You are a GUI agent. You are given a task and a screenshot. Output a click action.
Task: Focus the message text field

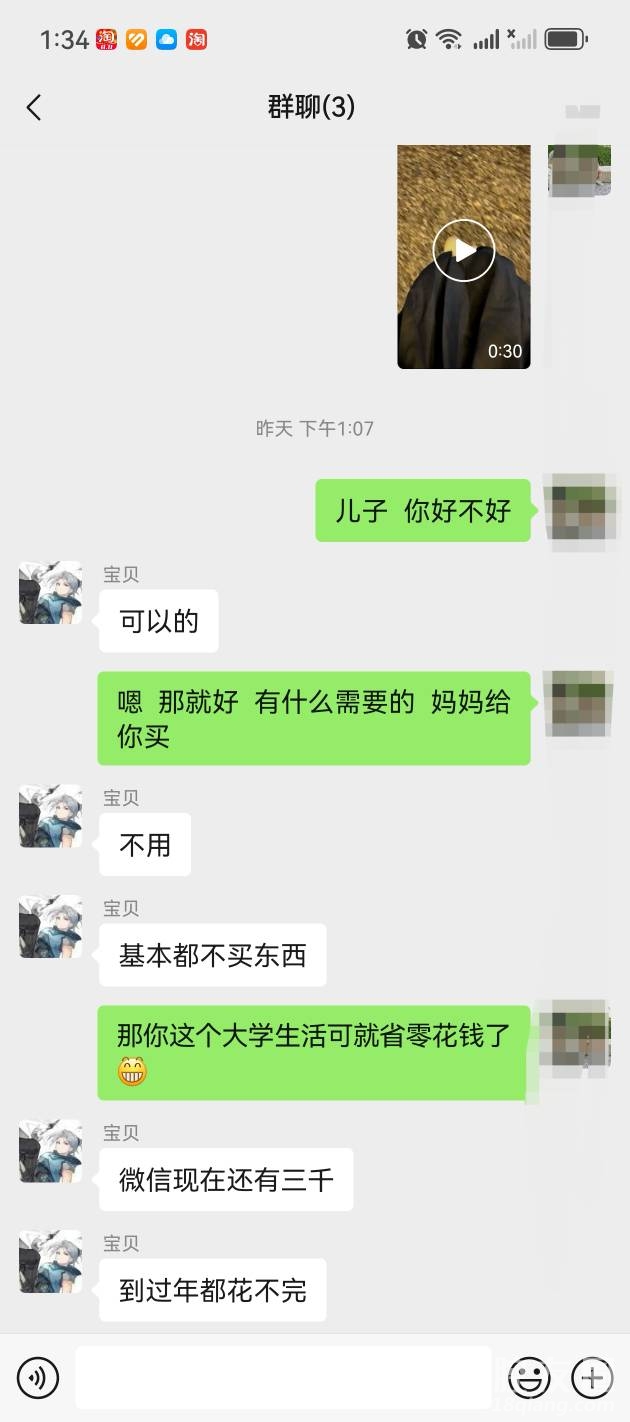(283, 1378)
